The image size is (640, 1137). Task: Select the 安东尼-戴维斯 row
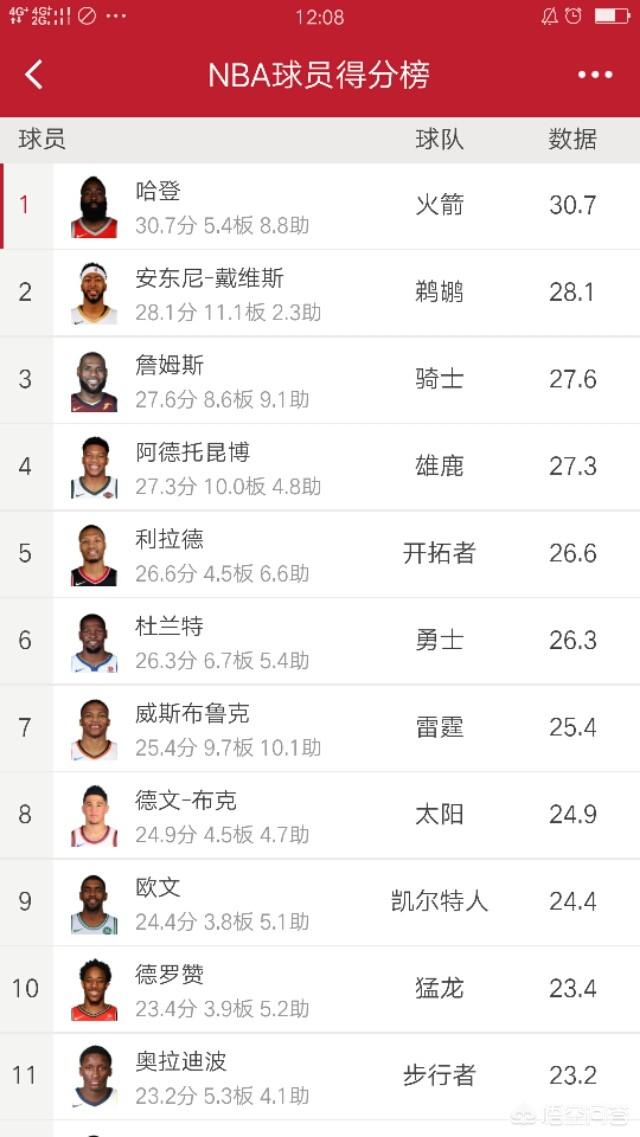tap(320, 293)
